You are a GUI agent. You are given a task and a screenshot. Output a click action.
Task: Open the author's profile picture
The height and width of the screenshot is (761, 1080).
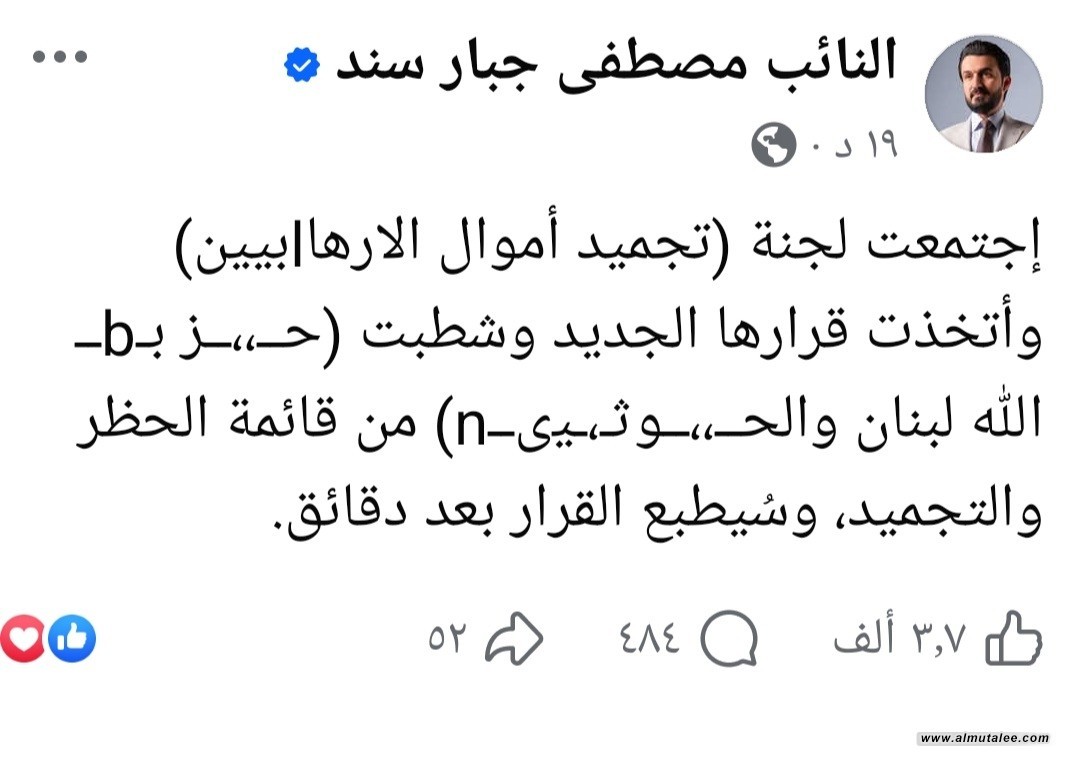(983, 94)
